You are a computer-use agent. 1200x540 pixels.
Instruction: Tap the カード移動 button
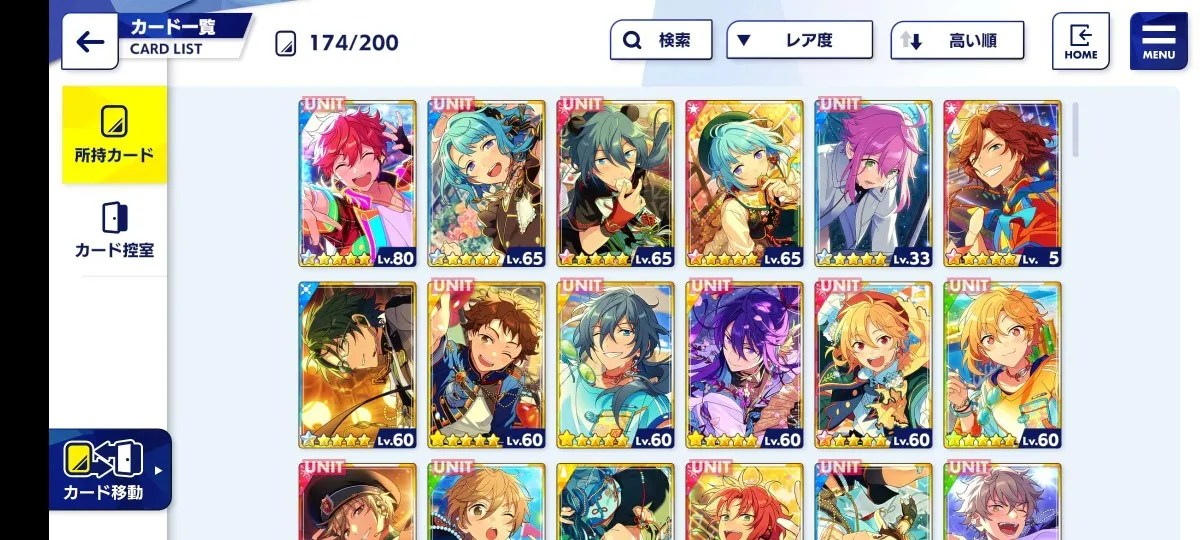click(108, 470)
